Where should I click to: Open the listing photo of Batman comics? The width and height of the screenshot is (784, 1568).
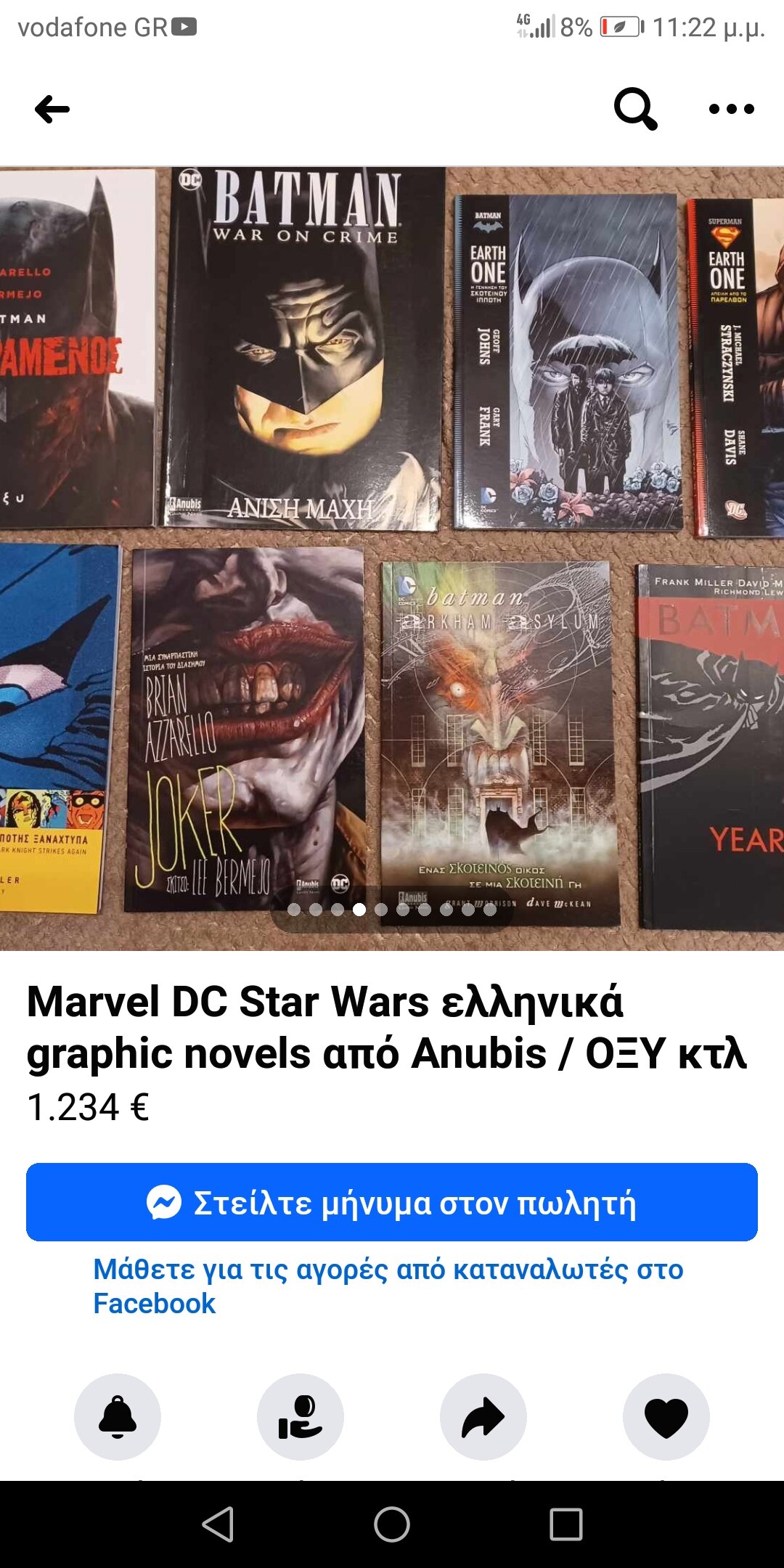tap(392, 559)
